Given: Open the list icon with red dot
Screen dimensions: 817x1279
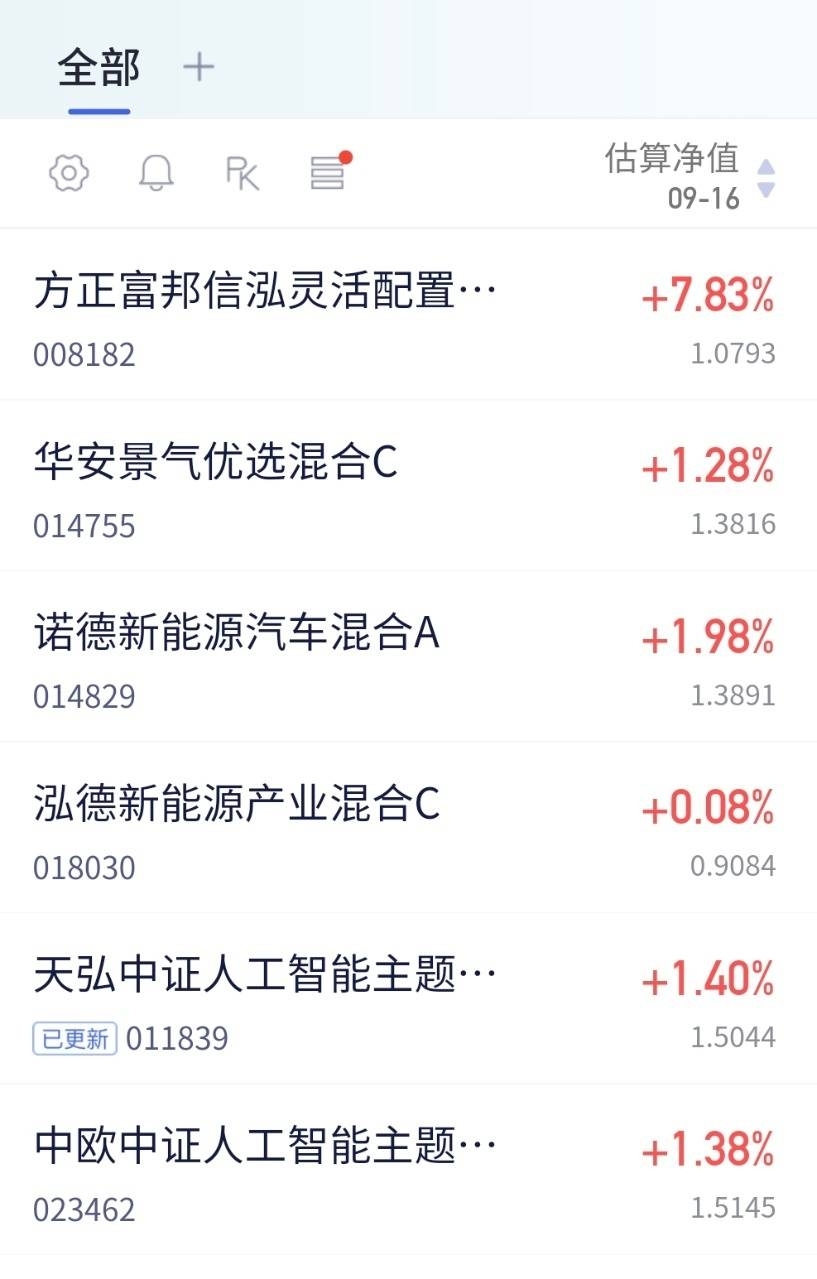Looking at the screenshot, I should pyautogui.click(x=330, y=172).
